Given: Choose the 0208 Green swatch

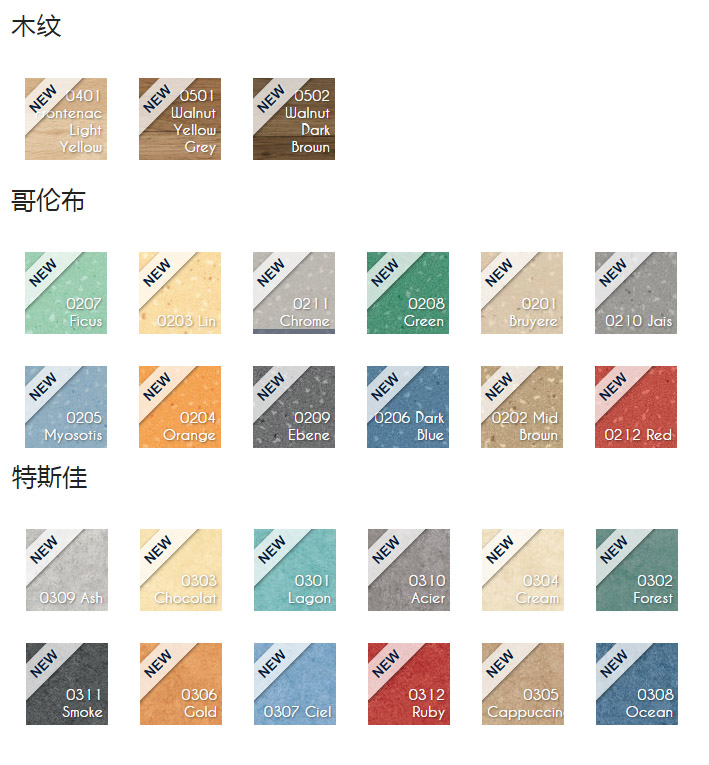Looking at the screenshot, I should [x=408, y=293].
